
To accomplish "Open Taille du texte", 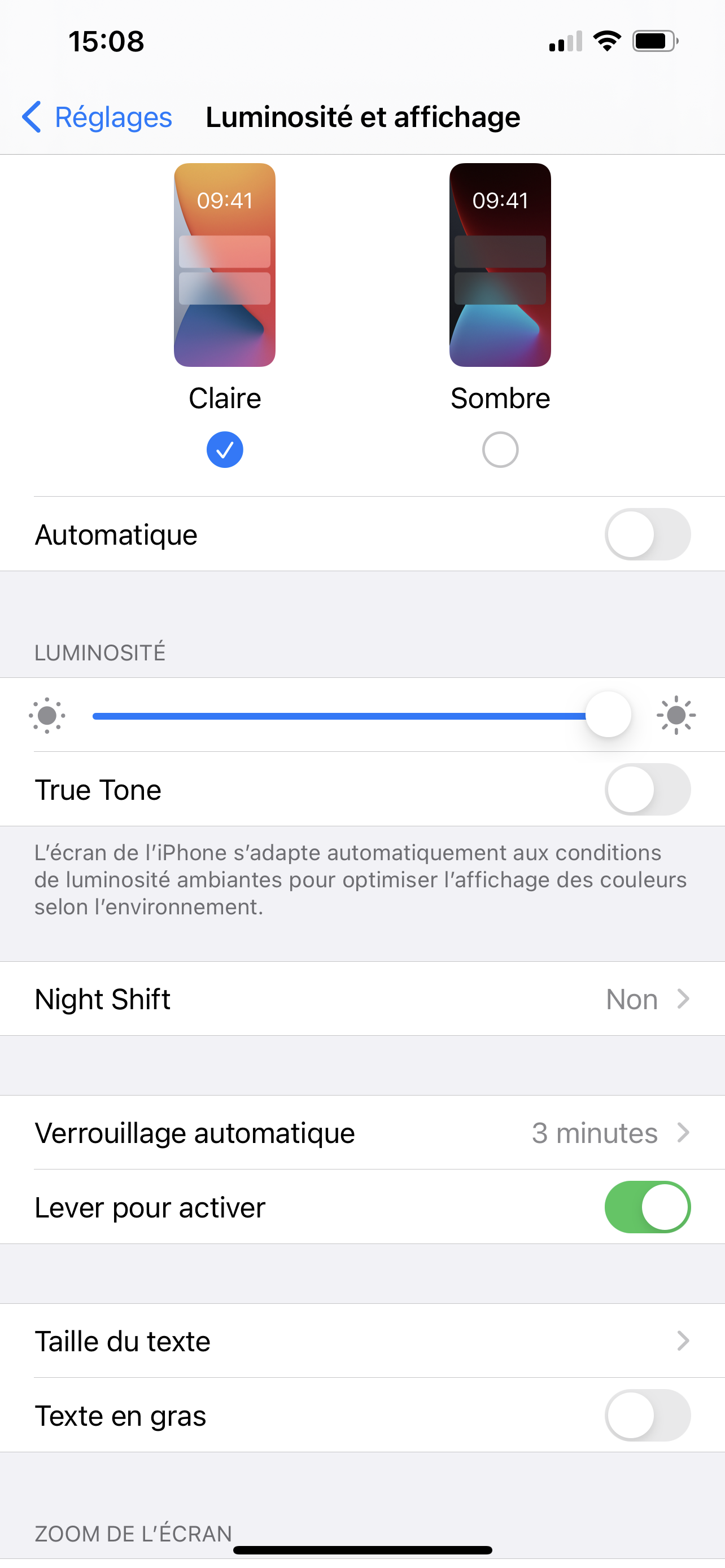I will coord(362,1341).
